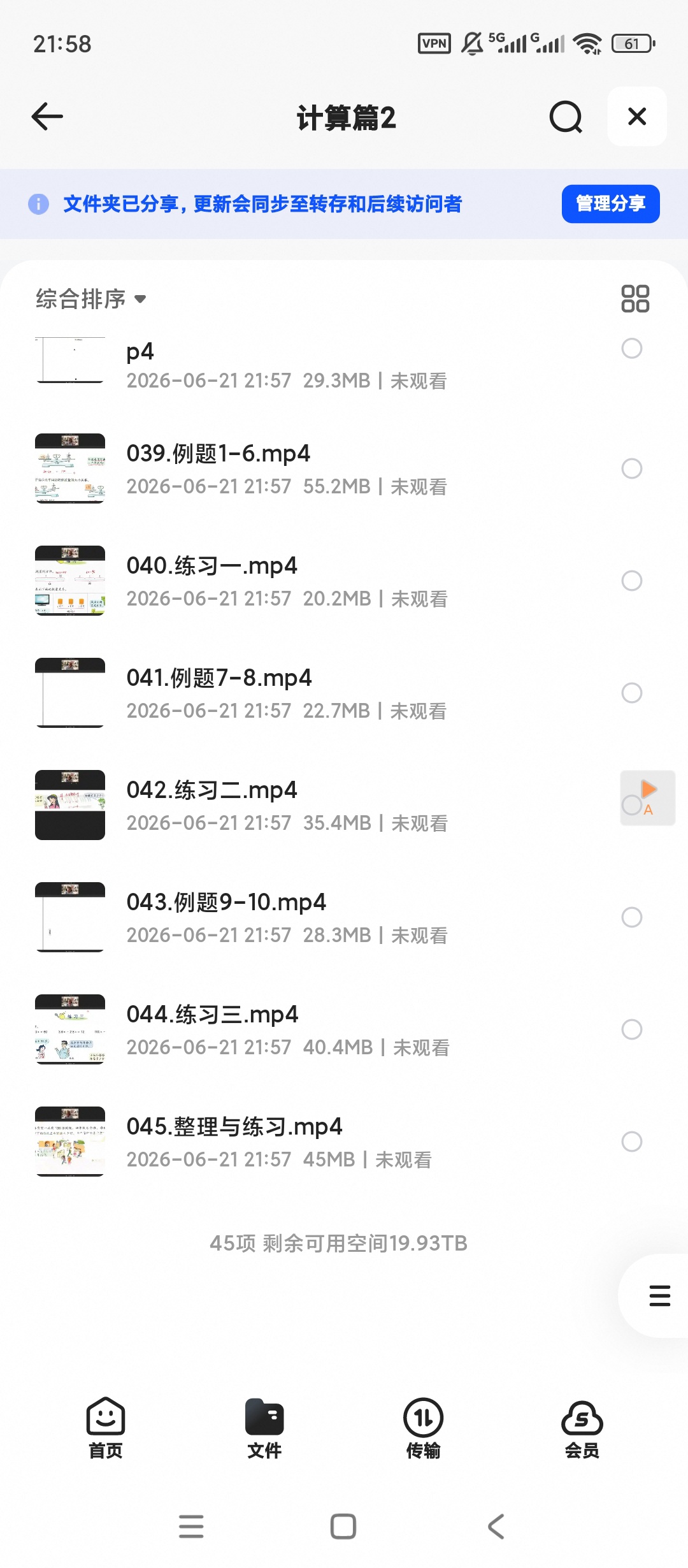Switch to the 会员 tab
This screenshot has height=1568, width=688.
[582, 1428]
